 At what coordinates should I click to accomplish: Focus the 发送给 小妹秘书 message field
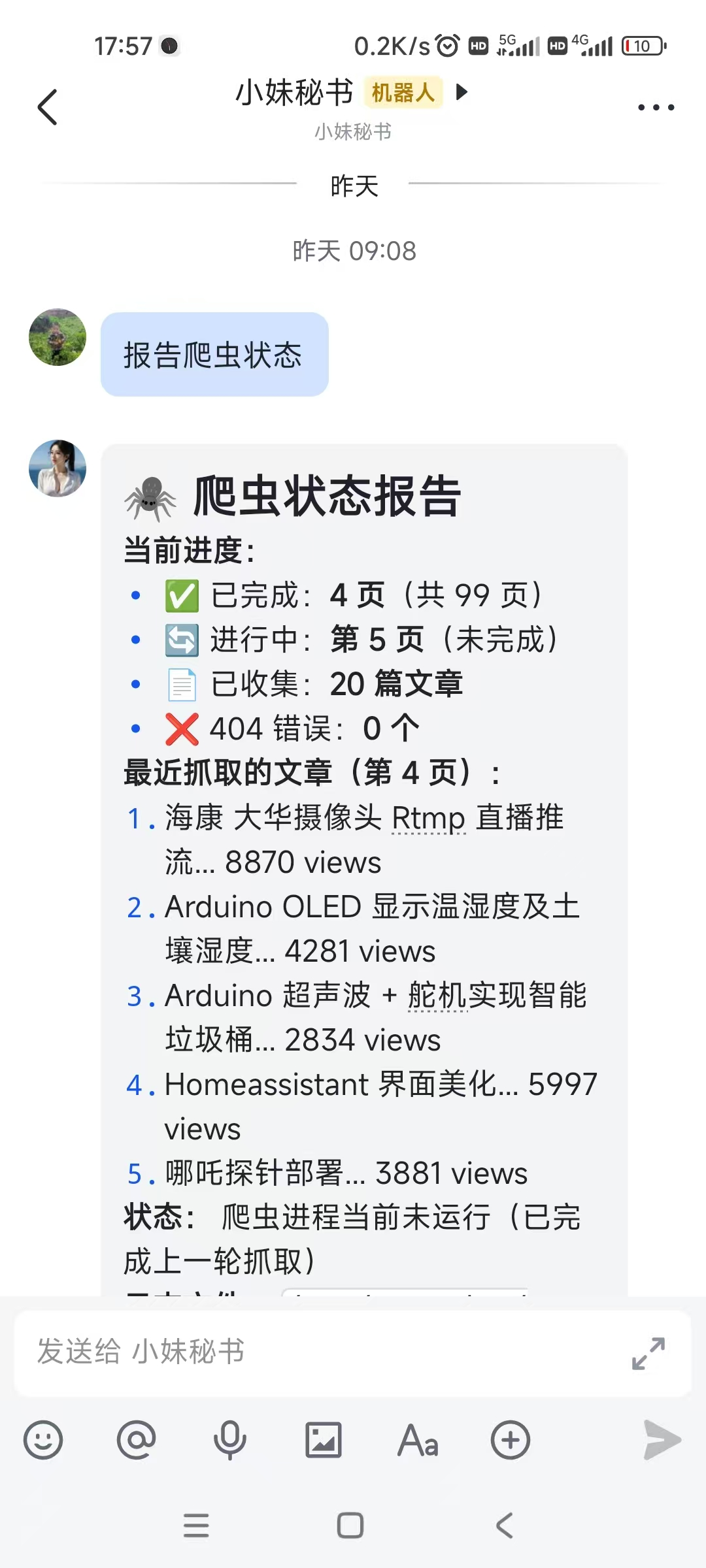(x=314, y=1352)
